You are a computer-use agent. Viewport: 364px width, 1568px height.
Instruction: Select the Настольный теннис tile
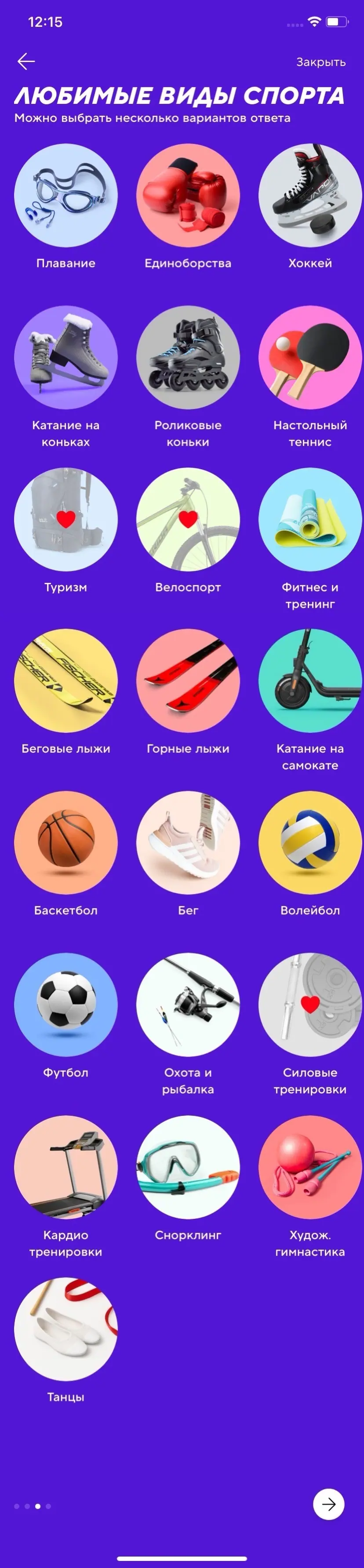tap(310, 357)
